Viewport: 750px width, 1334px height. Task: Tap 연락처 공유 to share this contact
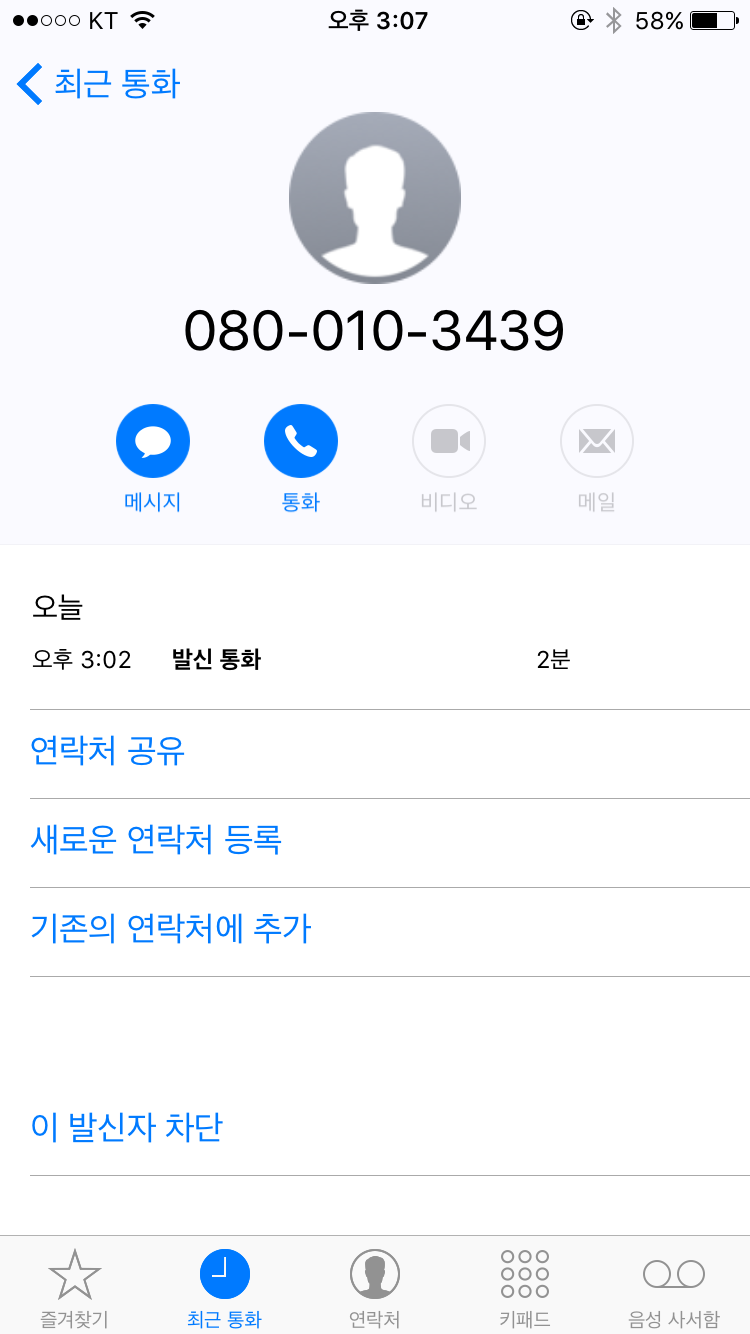tap(105, 751)
